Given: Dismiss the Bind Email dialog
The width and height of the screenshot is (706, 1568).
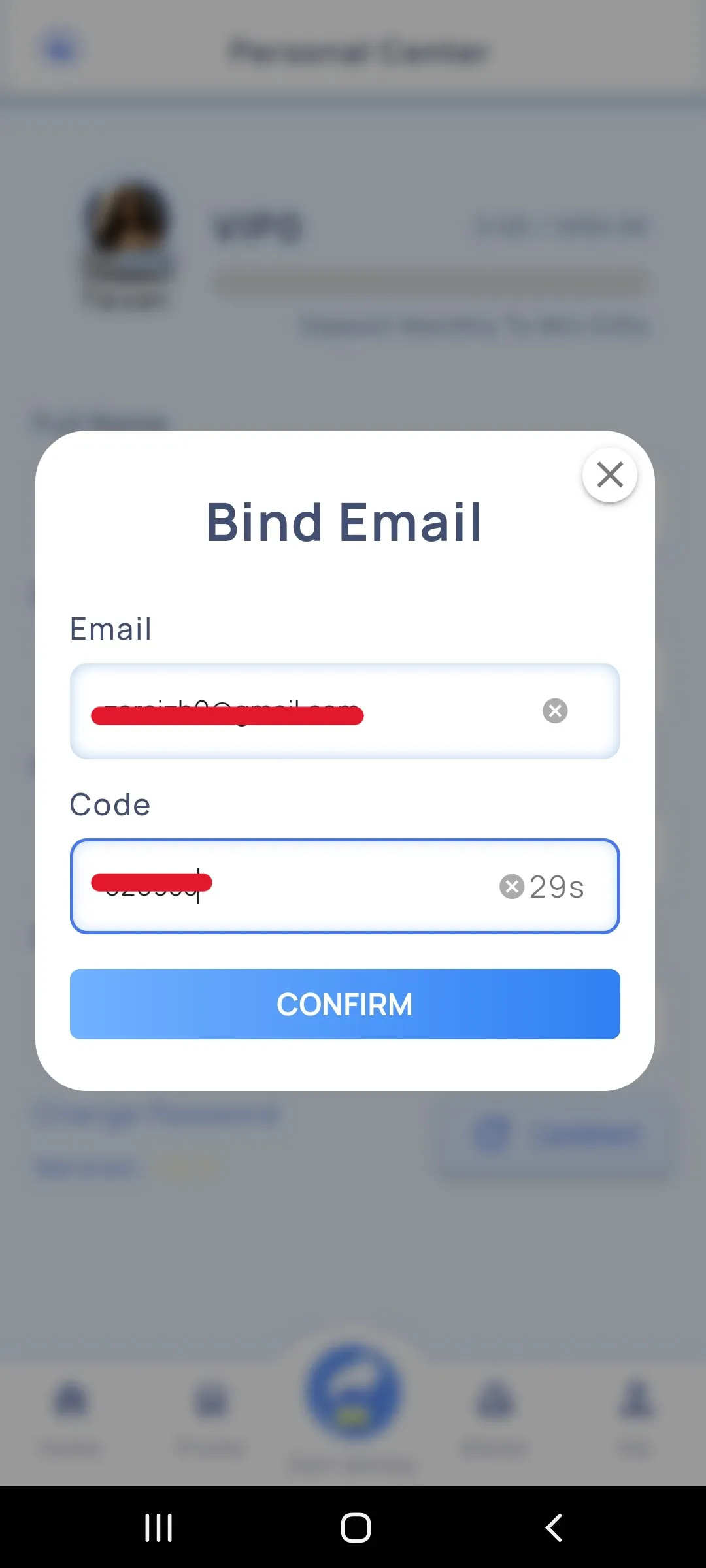Looking at the screenshot, I should (x=609, y=475).
